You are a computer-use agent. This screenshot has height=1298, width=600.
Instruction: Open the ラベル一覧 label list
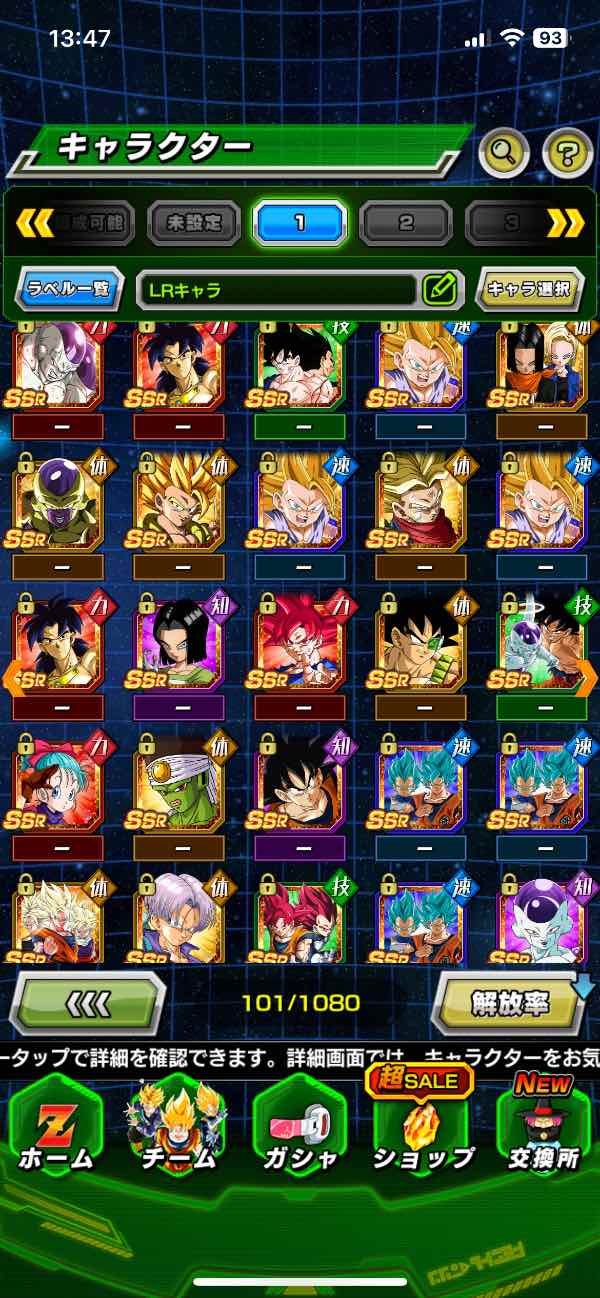pos(70,290)
